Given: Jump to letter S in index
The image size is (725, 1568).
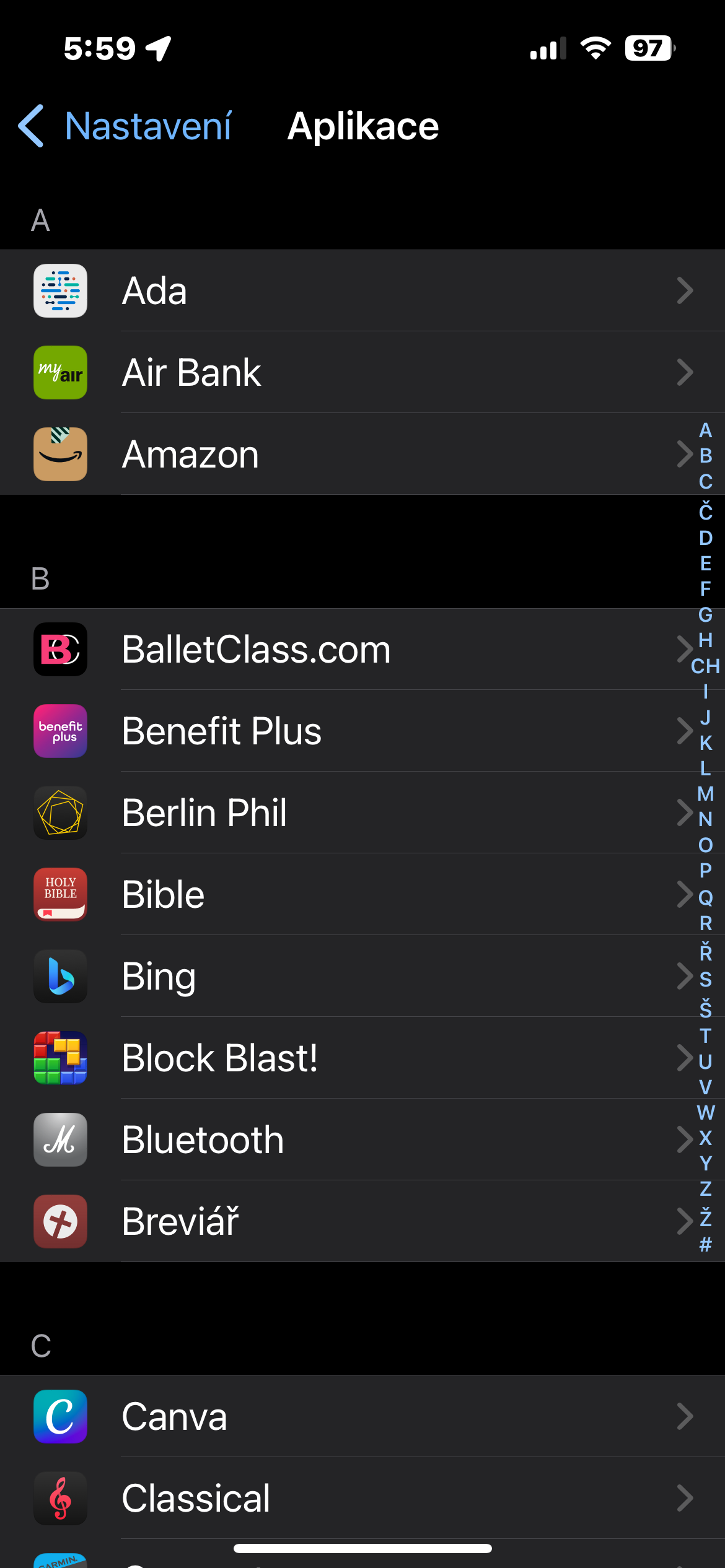Looking at the screenshot, I should coord(705,980).
